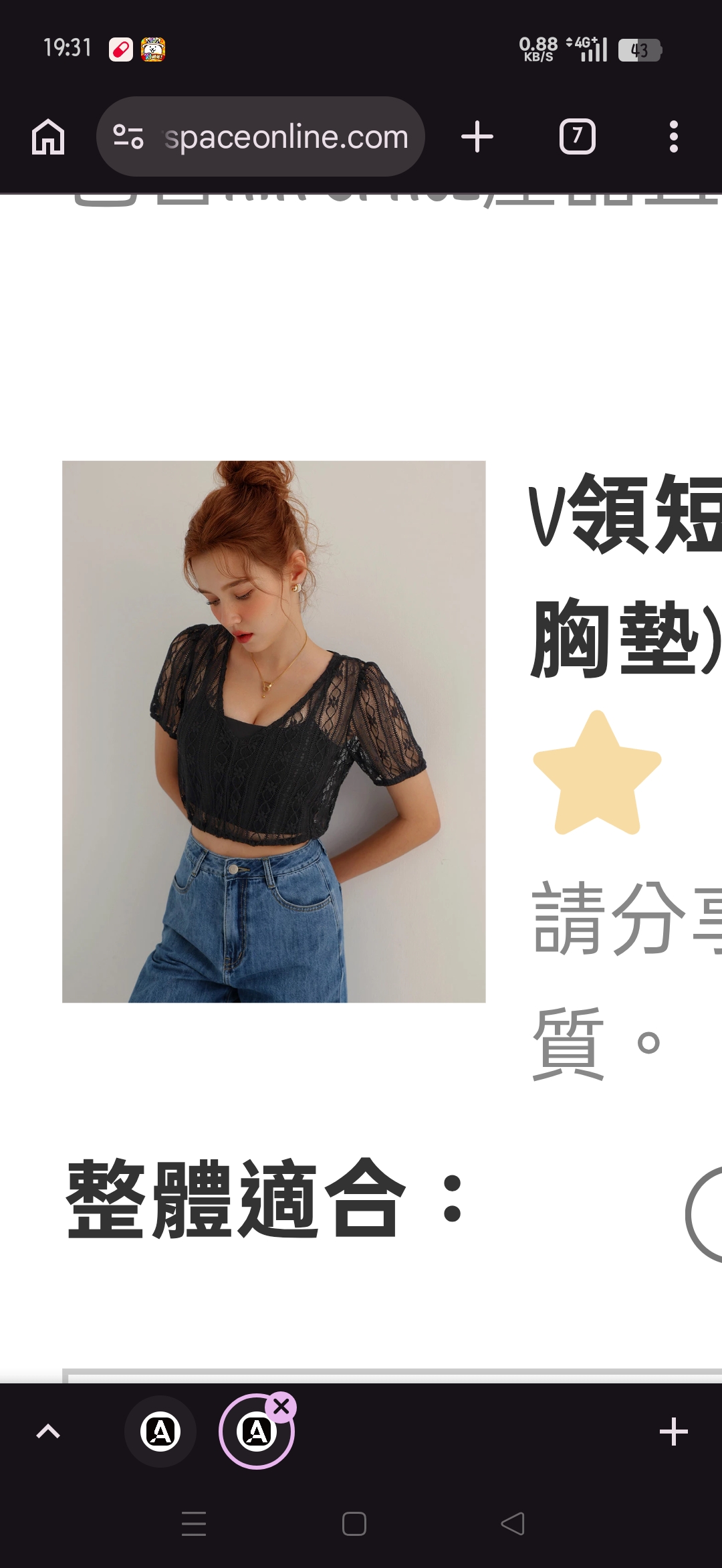Tap the spaceonline.com address bar
Viewport: 722px width, 1568px height.
tap(286, 137)
